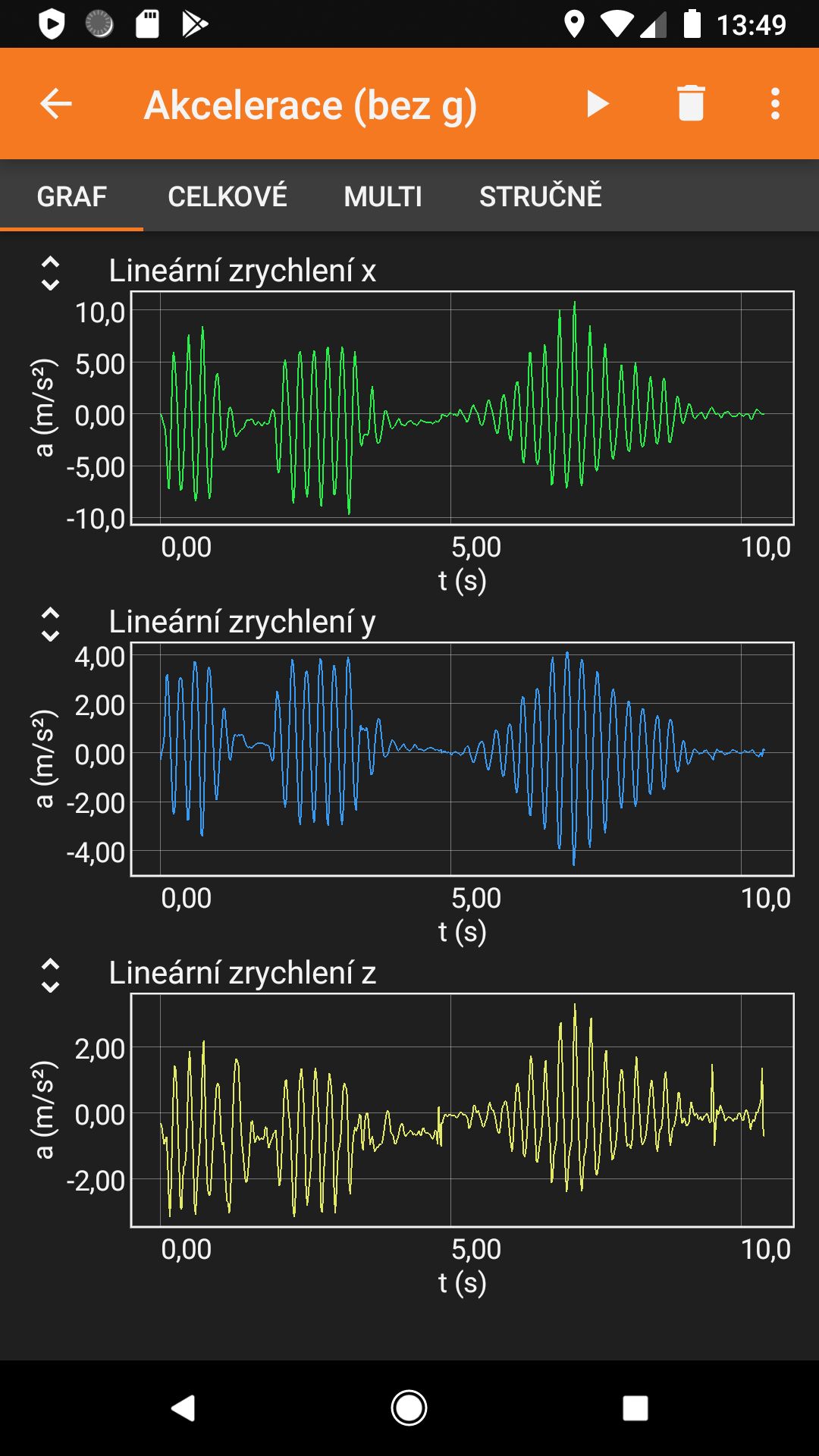The height and width of the screenshot is (1456, 819).
Task: Switch to the MULTI tab
Action: (383, 196)
